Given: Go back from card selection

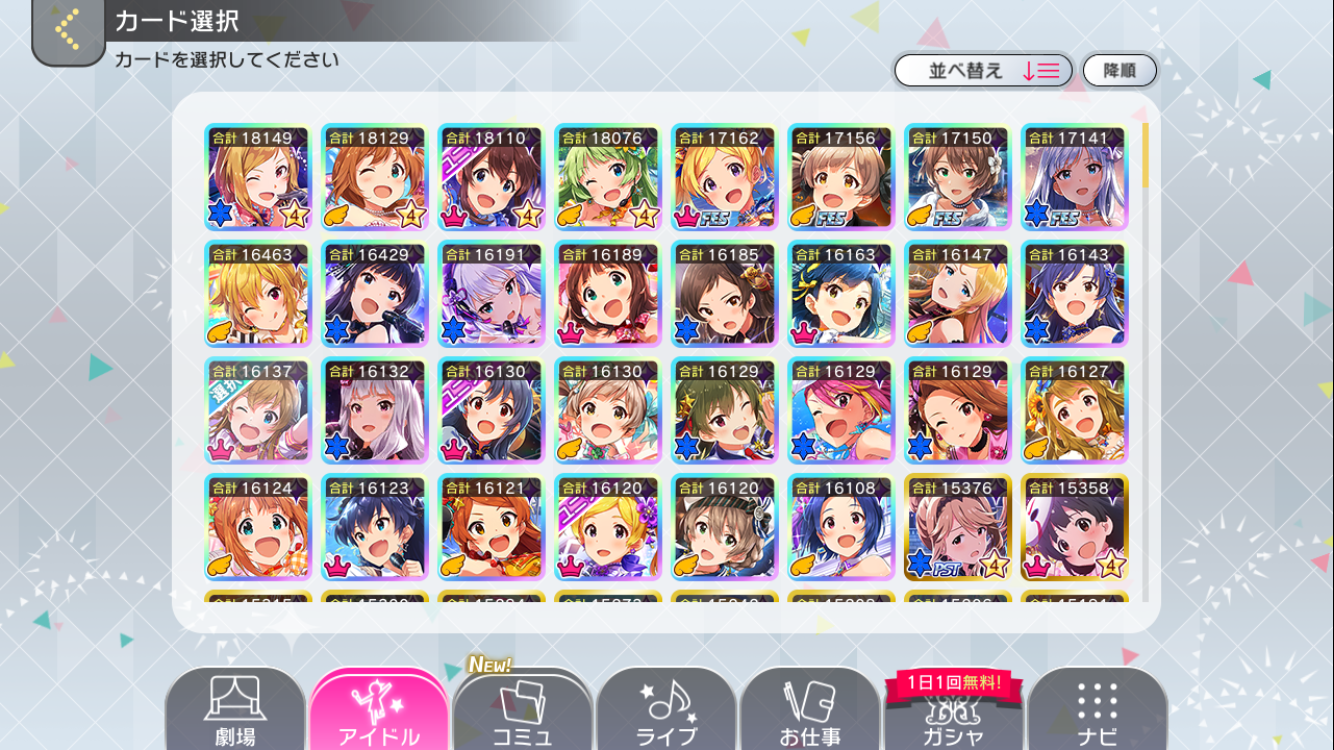Looking at the screenshot, I should coord(68,30).
